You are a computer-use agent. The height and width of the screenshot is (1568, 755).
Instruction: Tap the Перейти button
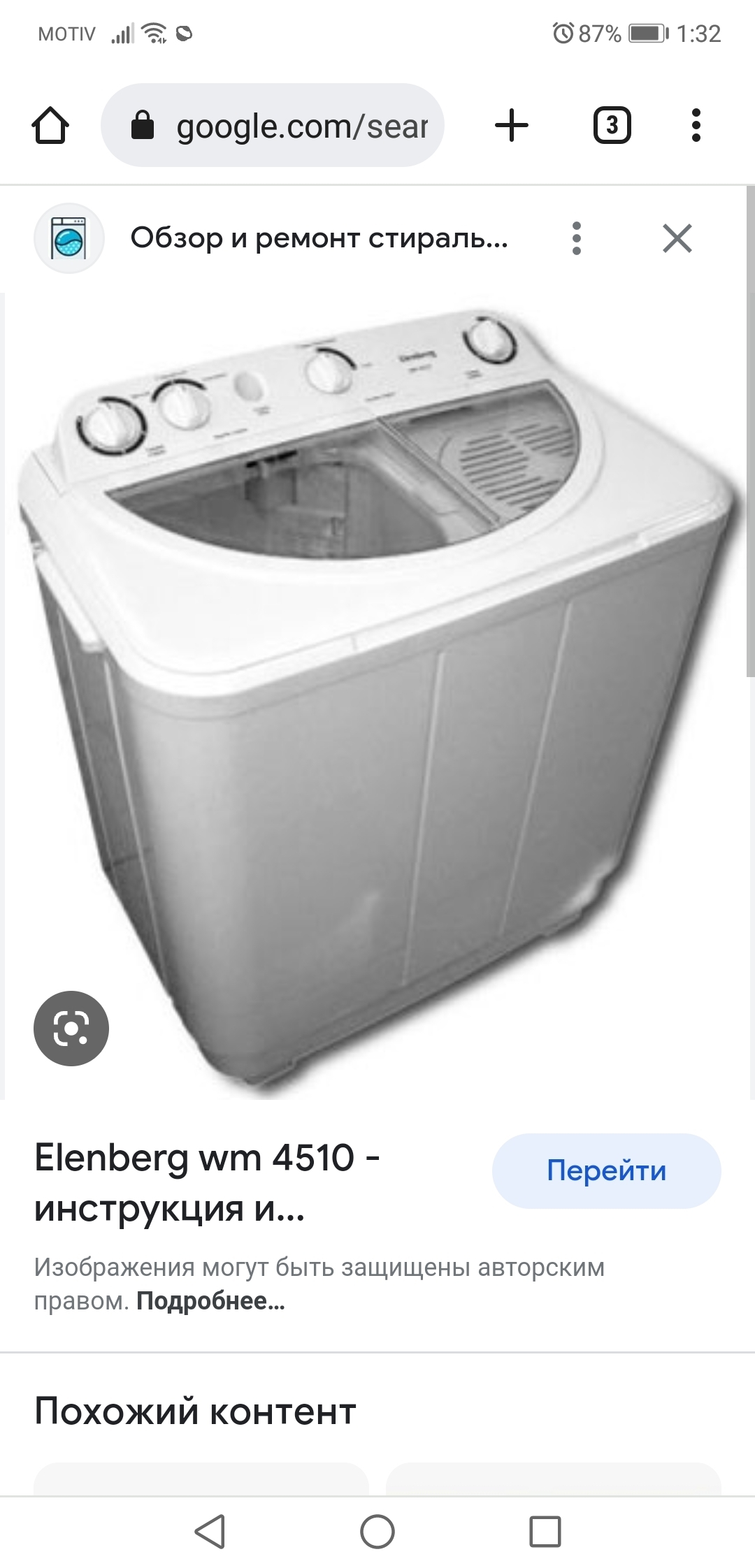(606, 1170)
